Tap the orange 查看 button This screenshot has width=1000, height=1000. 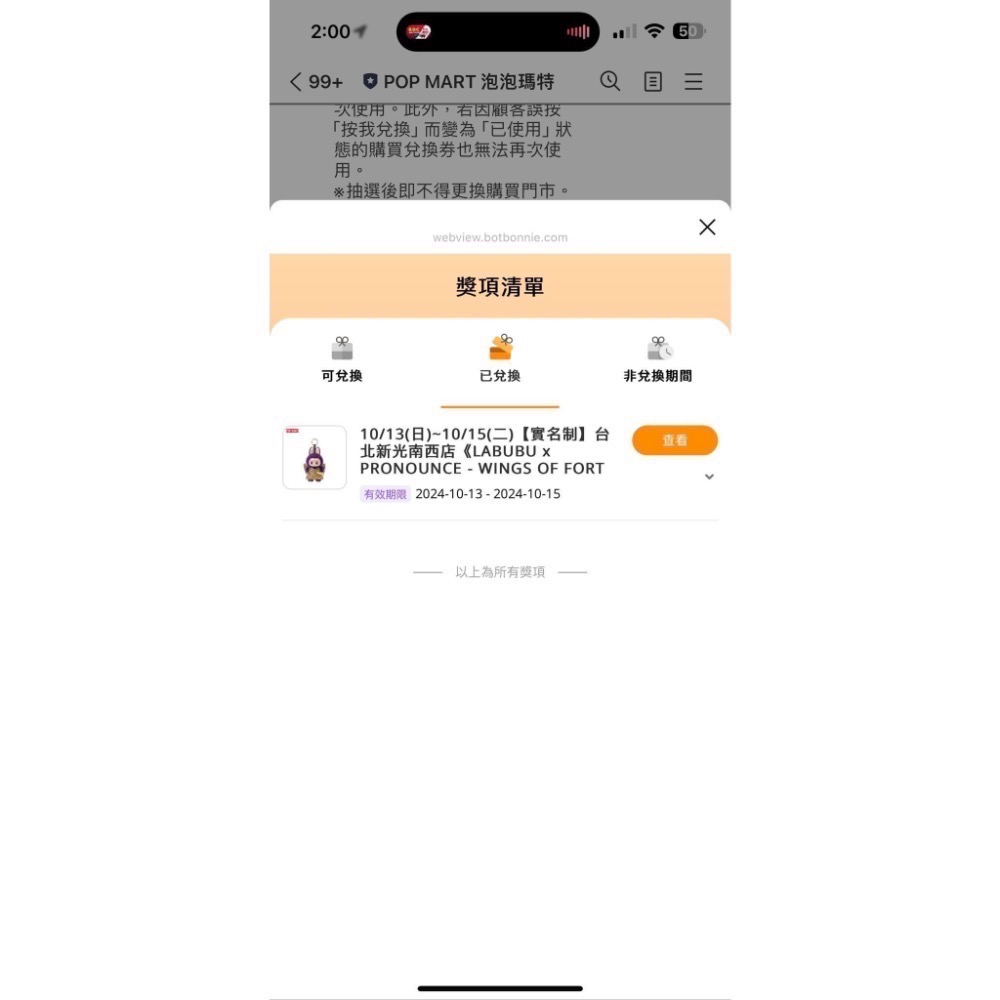[x=675, y=440]
